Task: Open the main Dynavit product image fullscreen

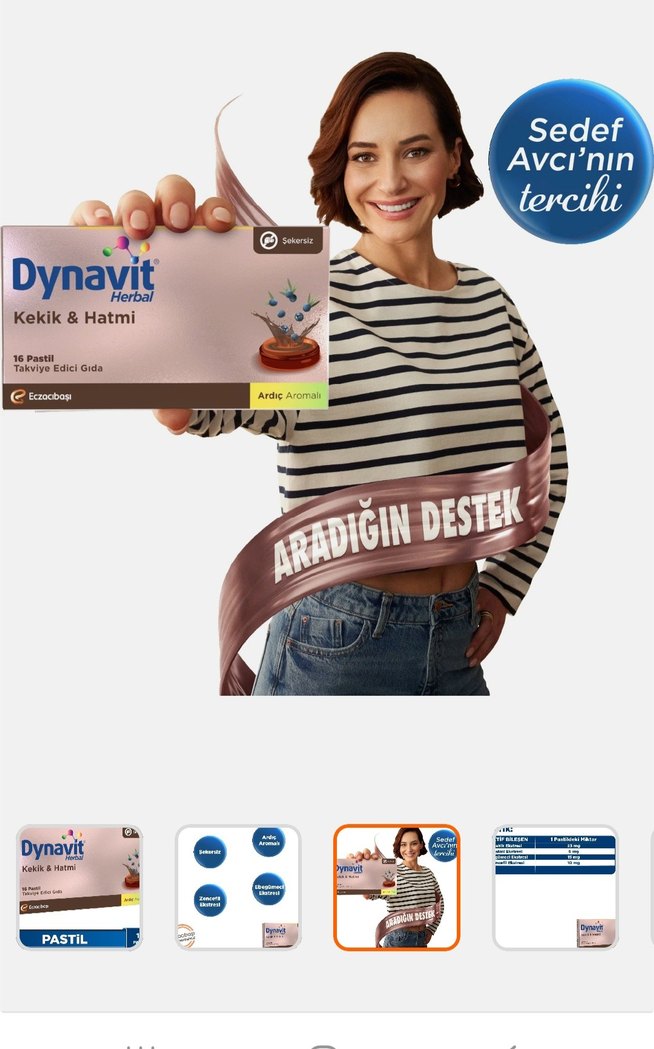Action: (327, 380)
